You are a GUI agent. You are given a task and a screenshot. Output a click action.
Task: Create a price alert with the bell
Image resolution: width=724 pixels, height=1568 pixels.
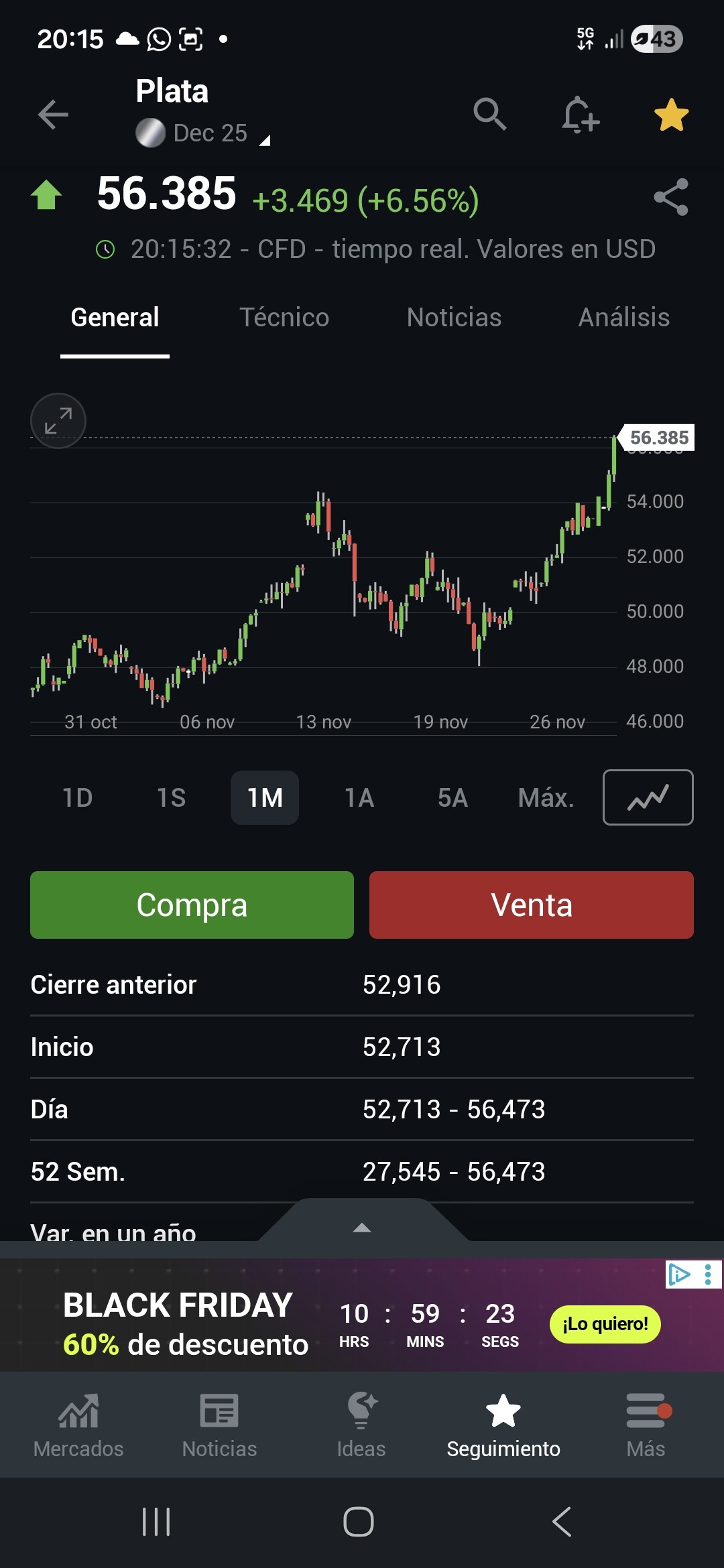click(x=580, y=115)
